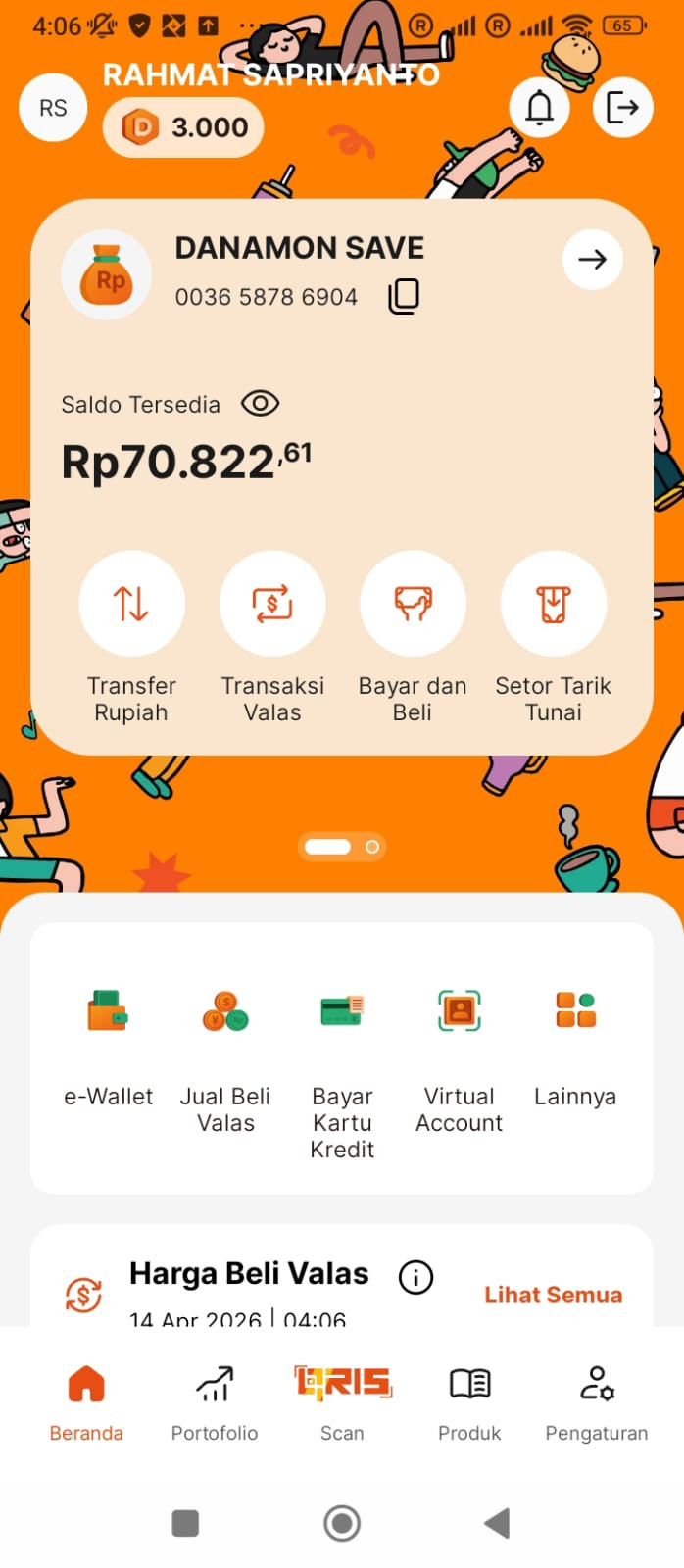Show more options via Lainnya
Screen dimensions: 684x1568
pyautogui.click(x=575, y=1011)
